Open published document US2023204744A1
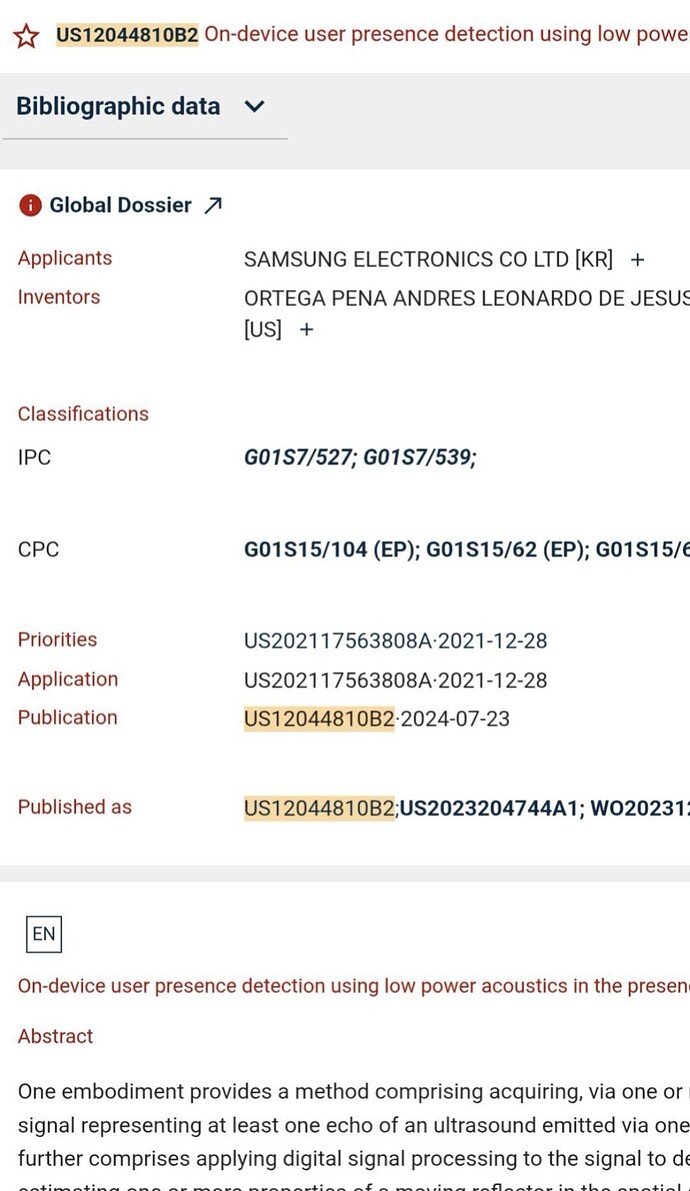This screenshot has width=690, height=1191. point(490,807)
